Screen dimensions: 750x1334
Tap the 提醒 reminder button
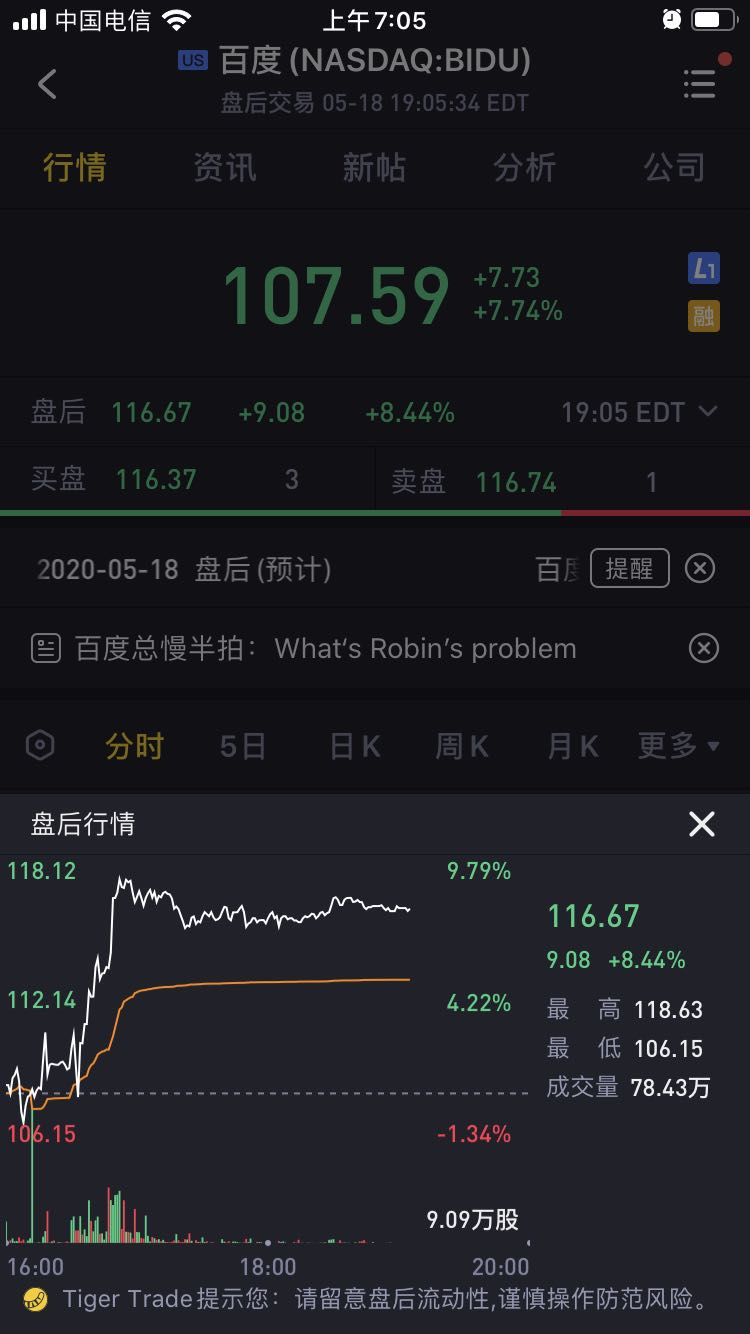pyautogui.click(x=629, y=569)
